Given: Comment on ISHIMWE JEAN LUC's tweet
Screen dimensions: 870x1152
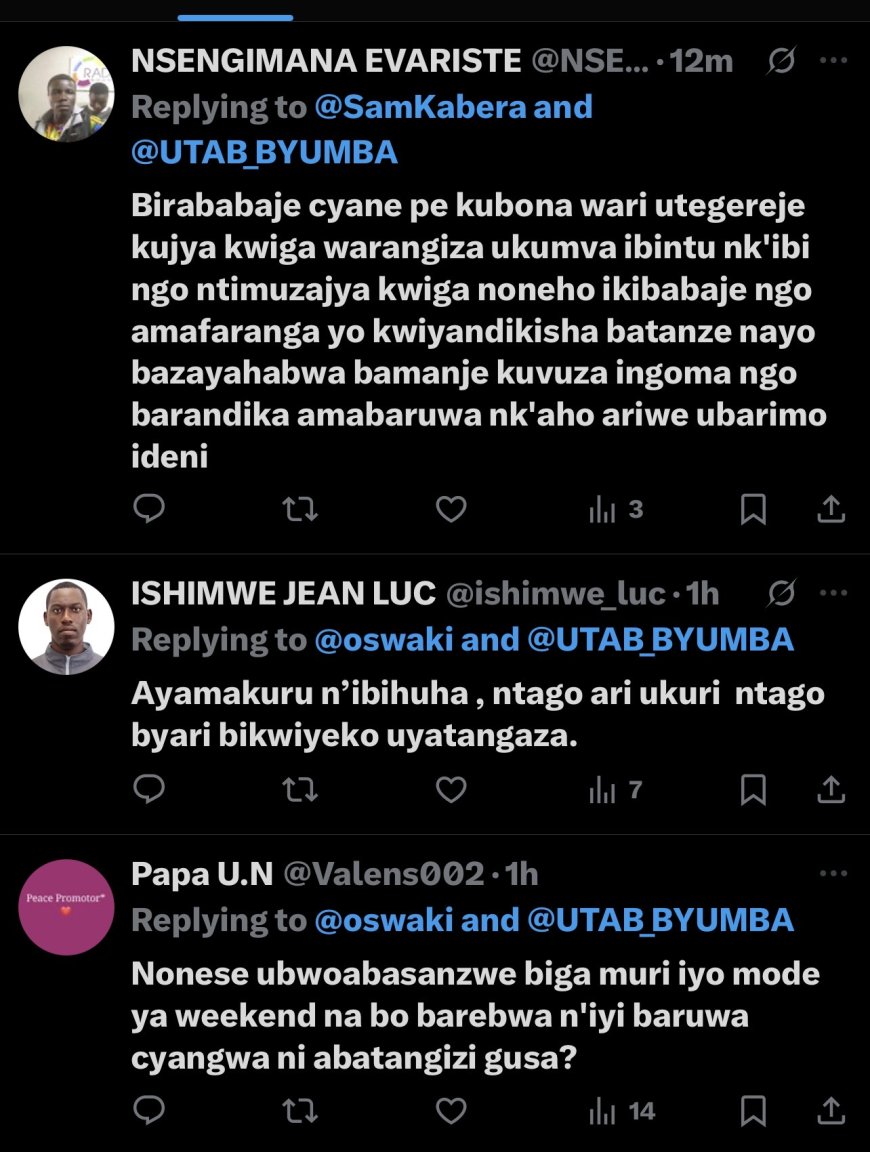Looking at the screenshot, I should pyautogui.click(x=149, y=791).
